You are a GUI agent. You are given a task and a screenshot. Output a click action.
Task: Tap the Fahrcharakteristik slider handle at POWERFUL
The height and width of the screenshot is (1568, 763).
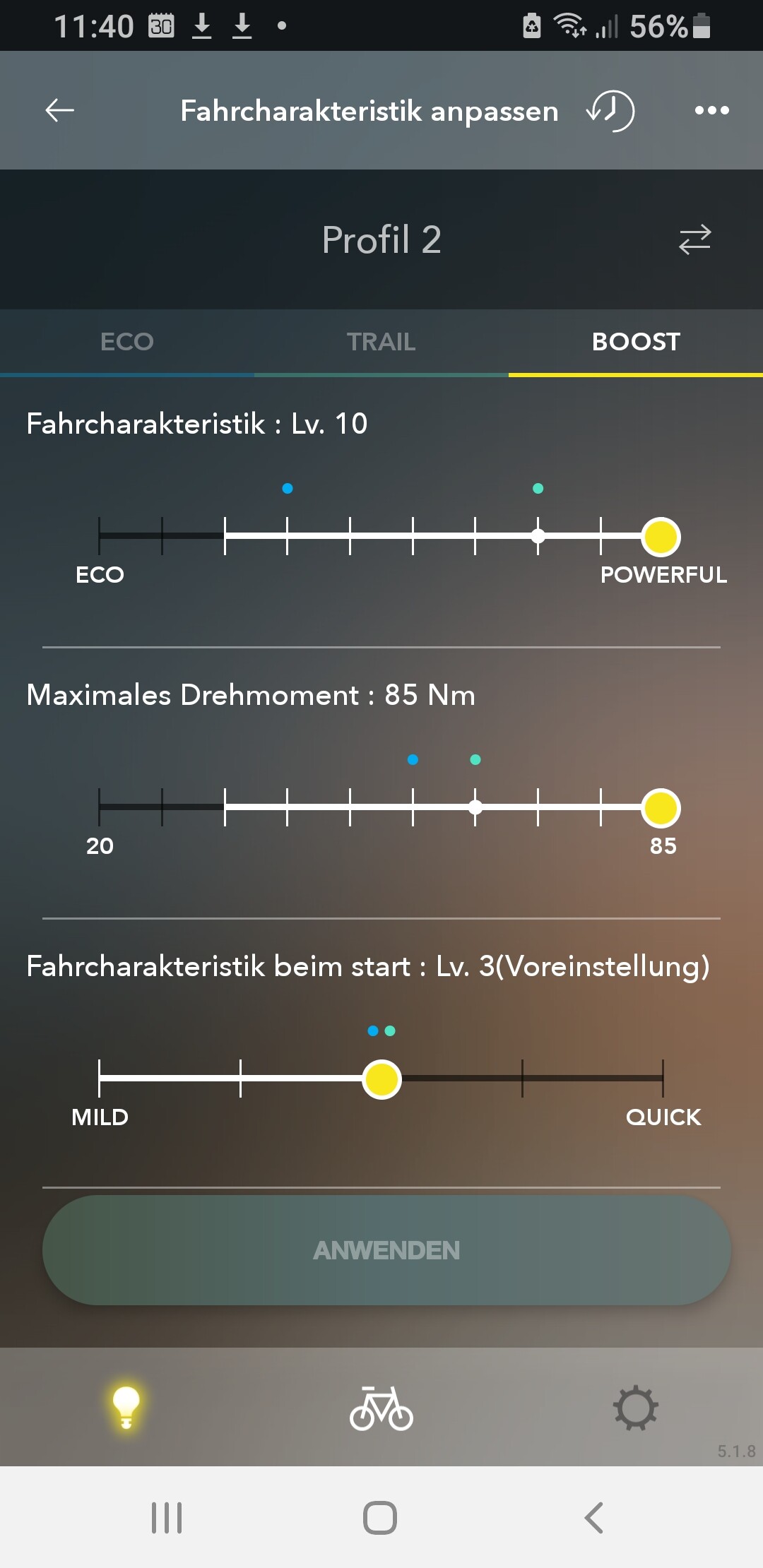[661, 537]
